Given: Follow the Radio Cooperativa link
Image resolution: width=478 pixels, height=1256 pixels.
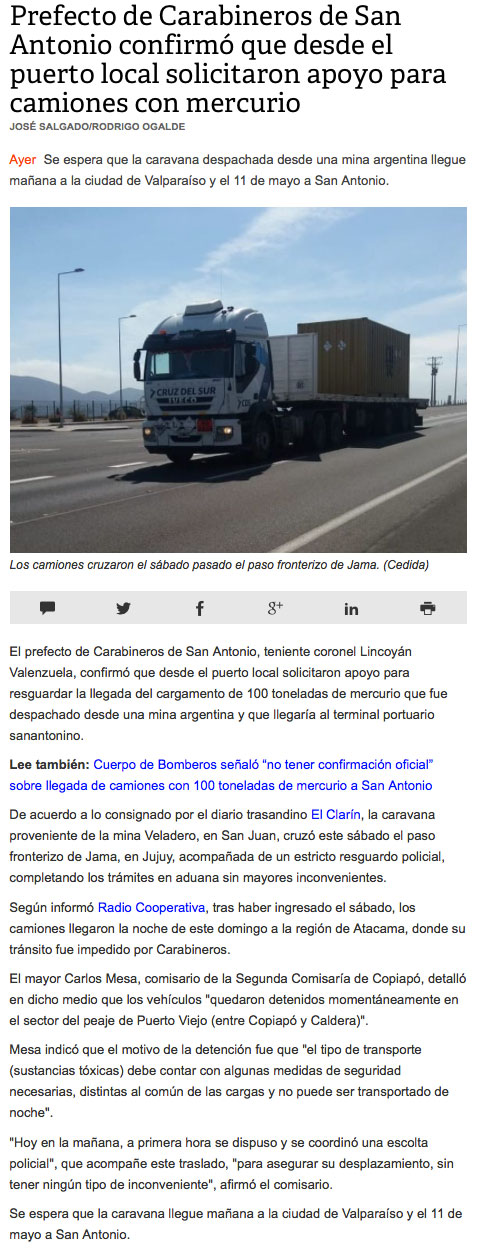Looking at the screenshot, I should 151,908.
